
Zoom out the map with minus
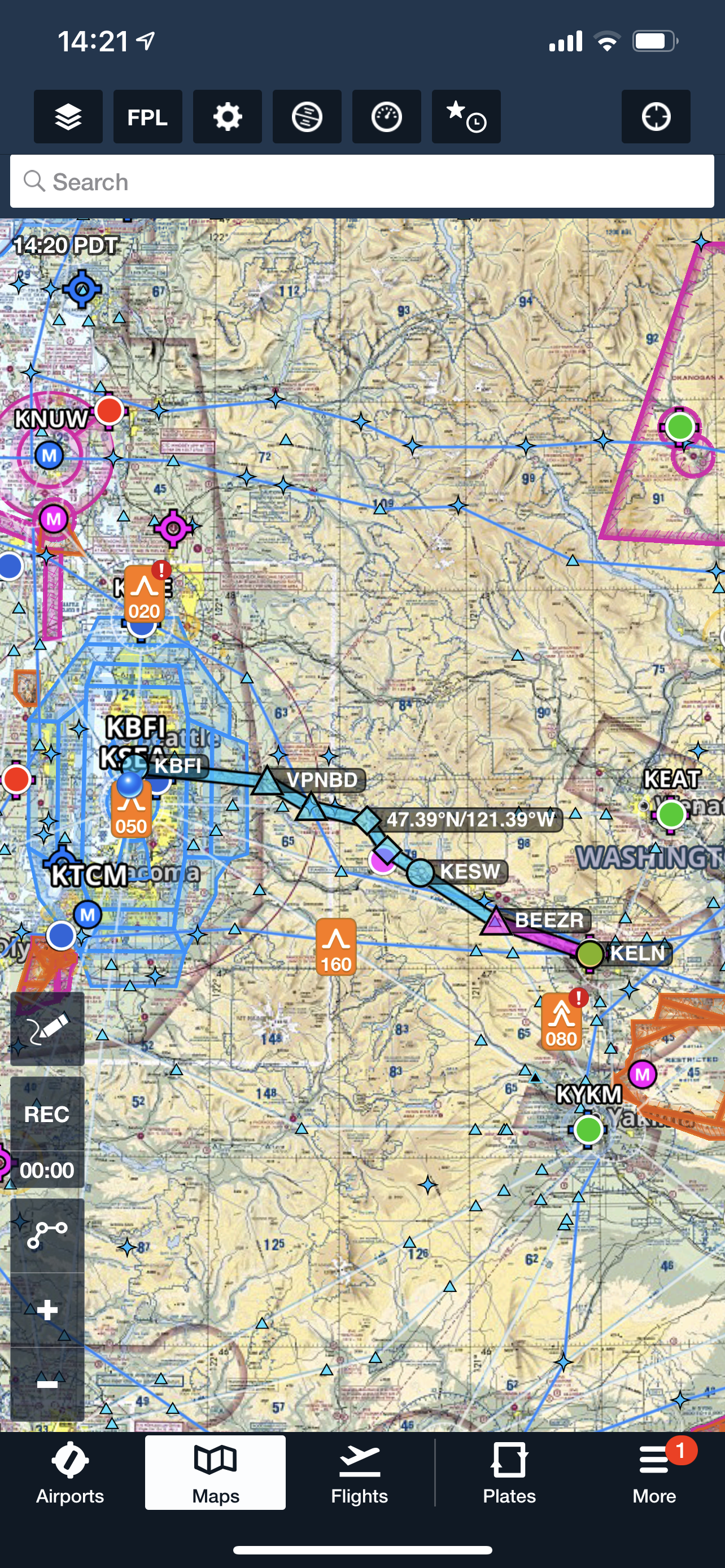(x=47, y=1383)
